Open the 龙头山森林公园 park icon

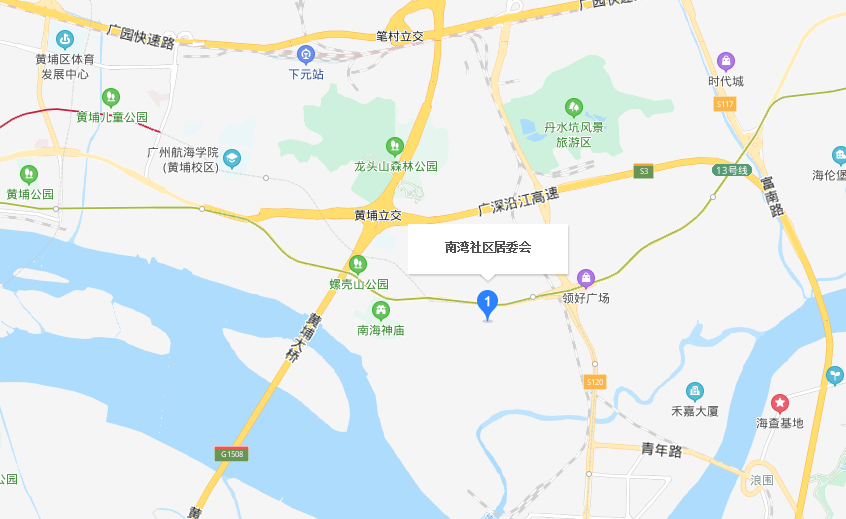click(395, 146)
